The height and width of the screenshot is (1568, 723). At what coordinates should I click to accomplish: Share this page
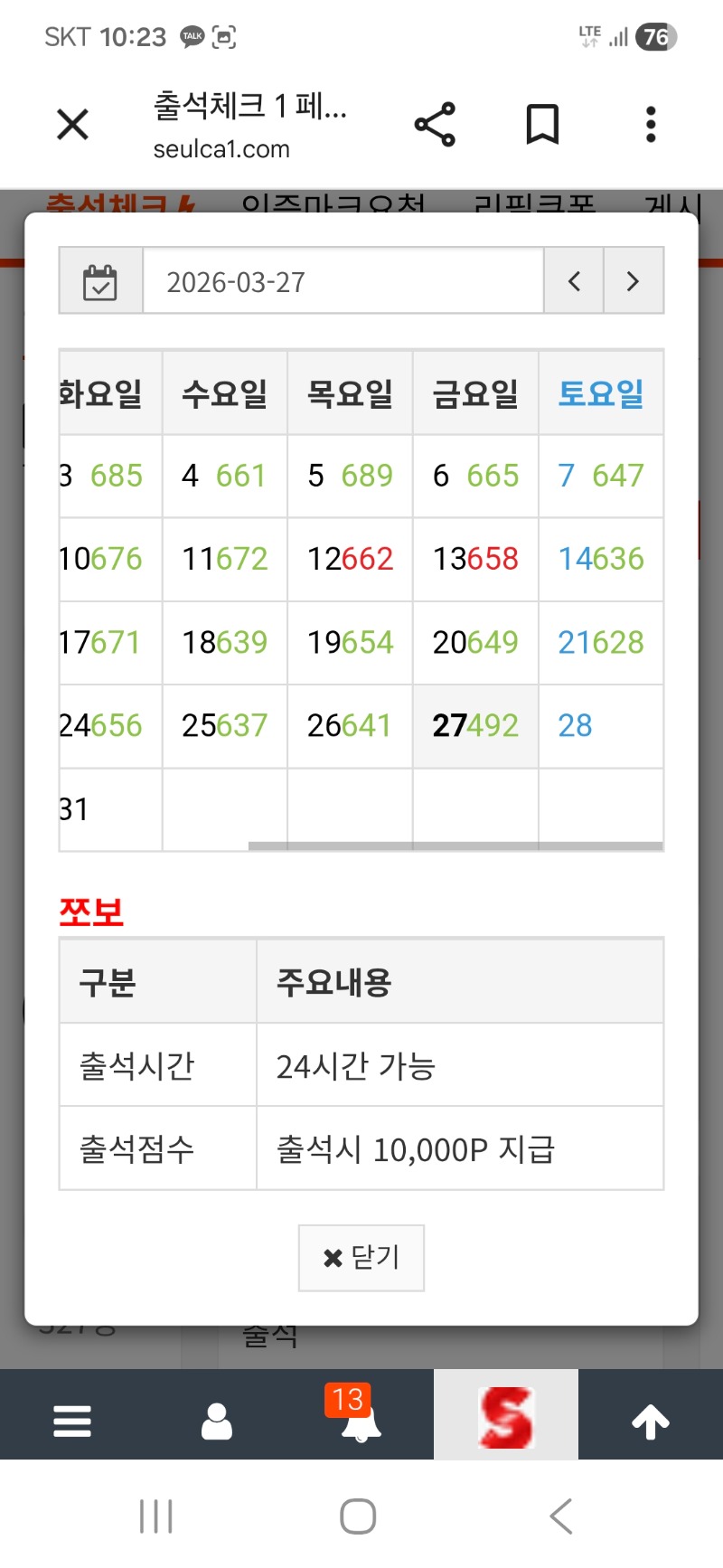pyautogui.click(x=435, y=125)
